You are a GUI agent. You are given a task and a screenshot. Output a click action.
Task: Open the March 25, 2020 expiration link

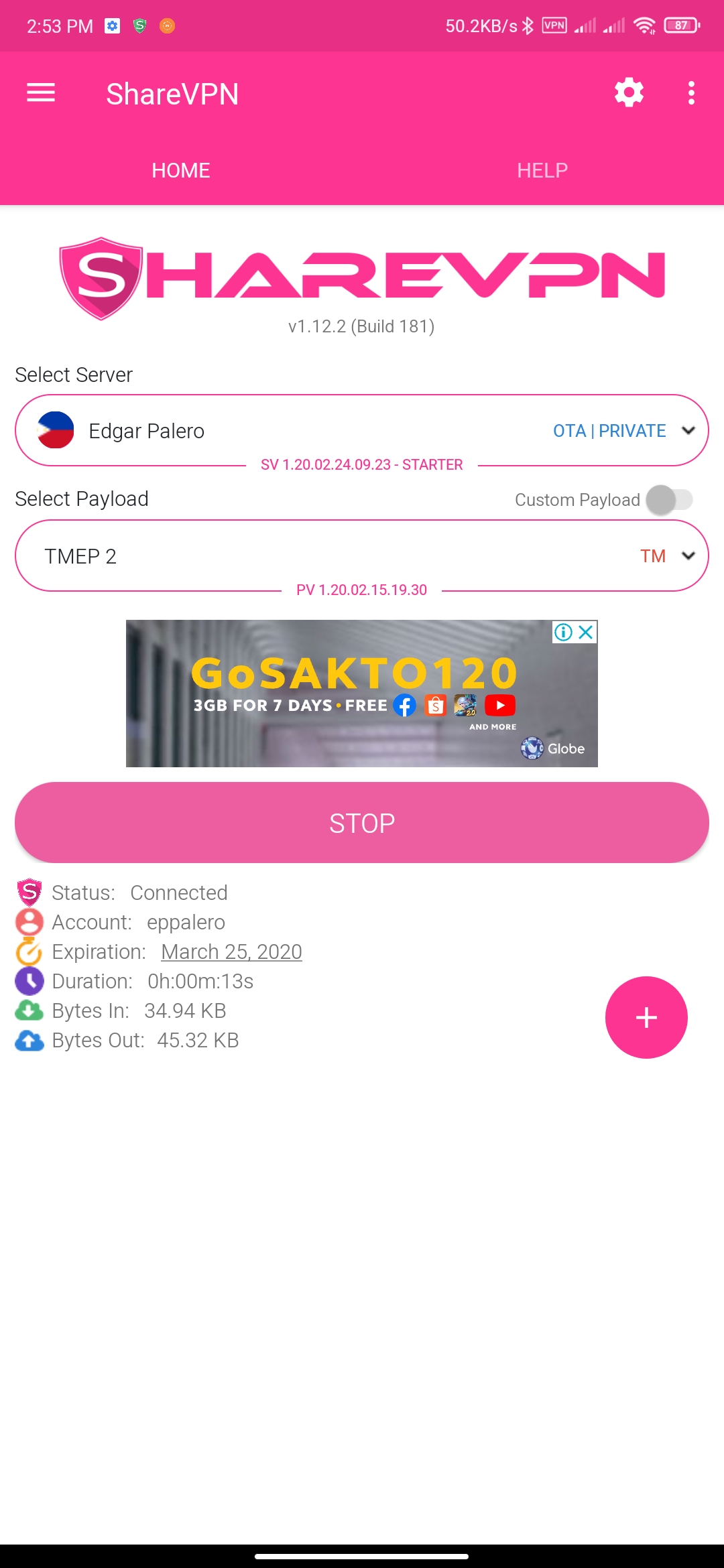(x=231, y=952)
